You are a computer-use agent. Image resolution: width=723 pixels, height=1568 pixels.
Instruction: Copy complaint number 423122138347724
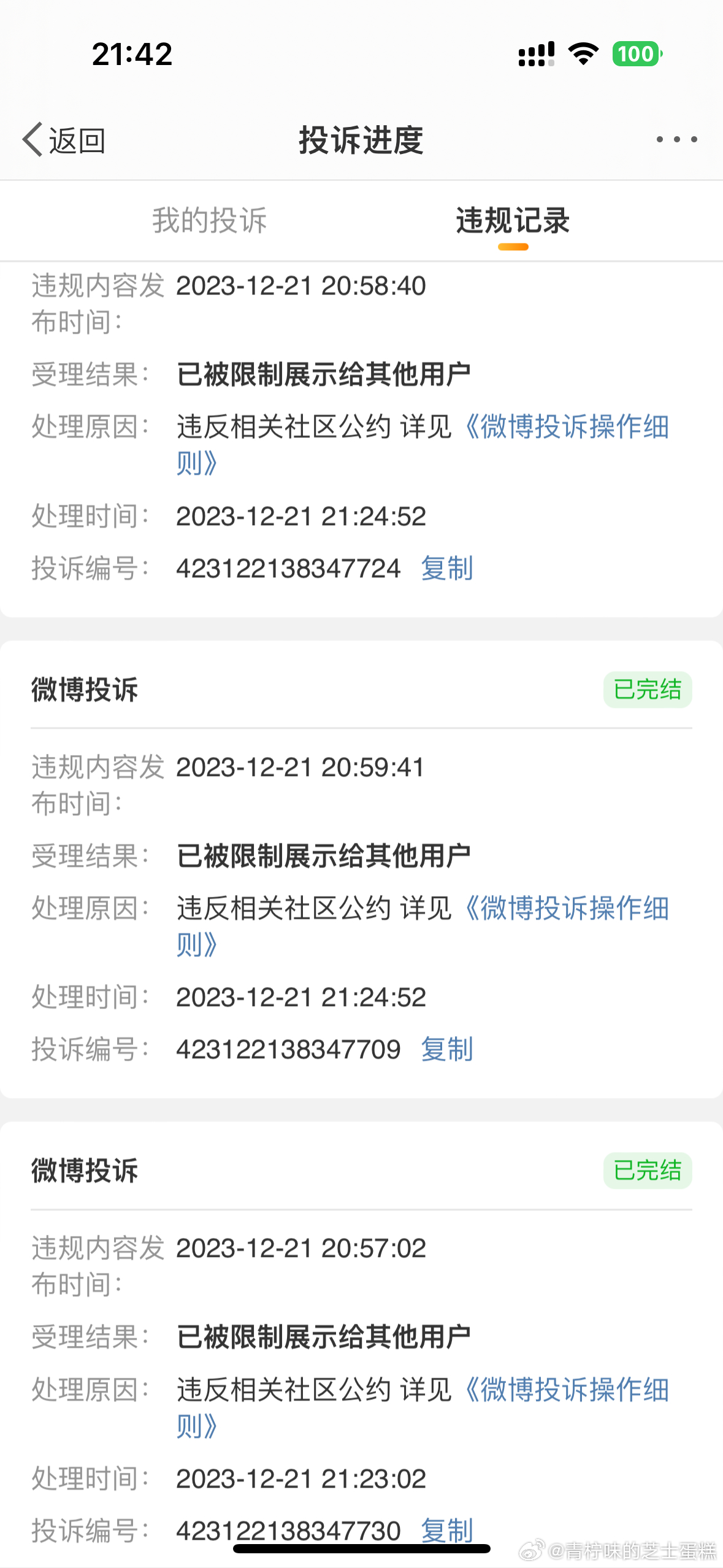447,568
